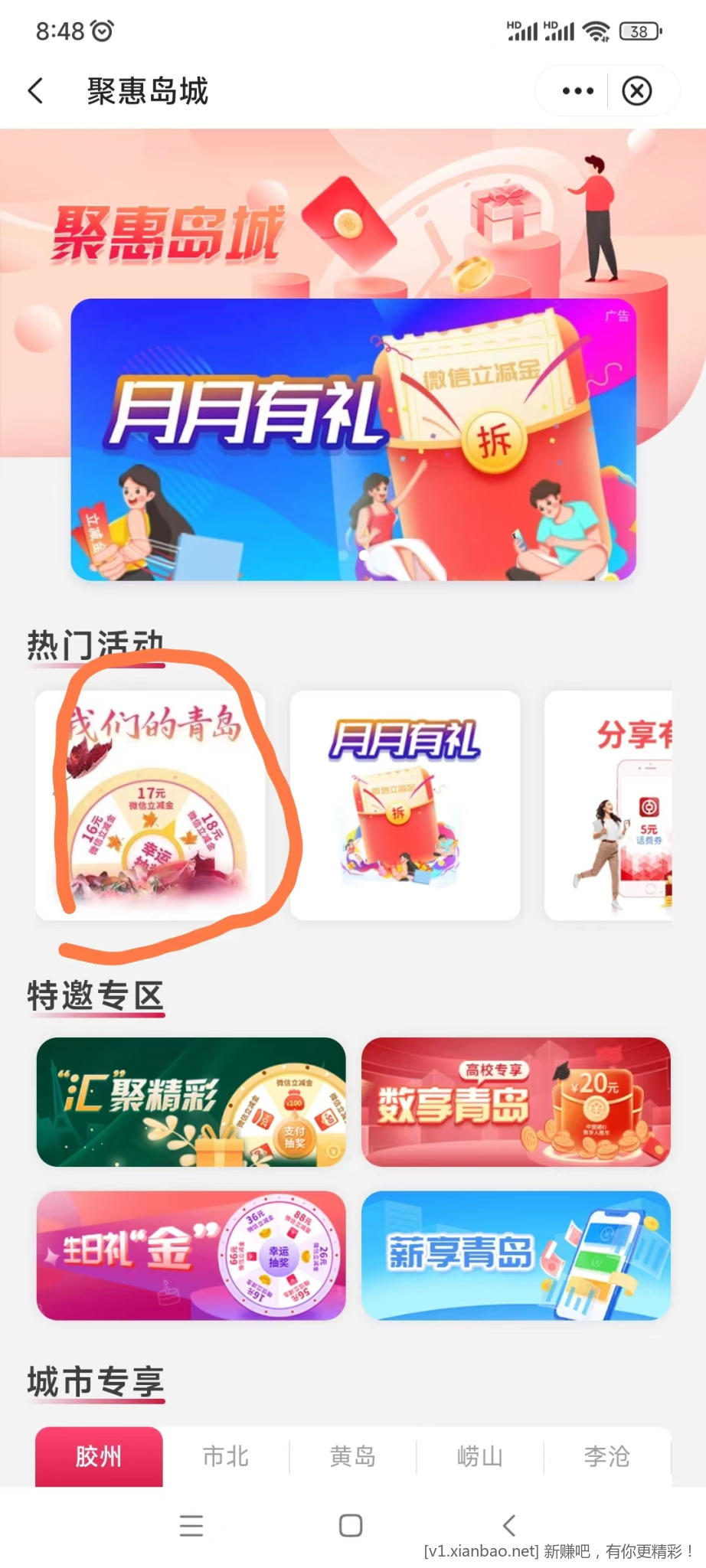Open the 数享青岛 高校专享 banner
Viewport: 706px width, 1568px height.
coord(515,1102)
